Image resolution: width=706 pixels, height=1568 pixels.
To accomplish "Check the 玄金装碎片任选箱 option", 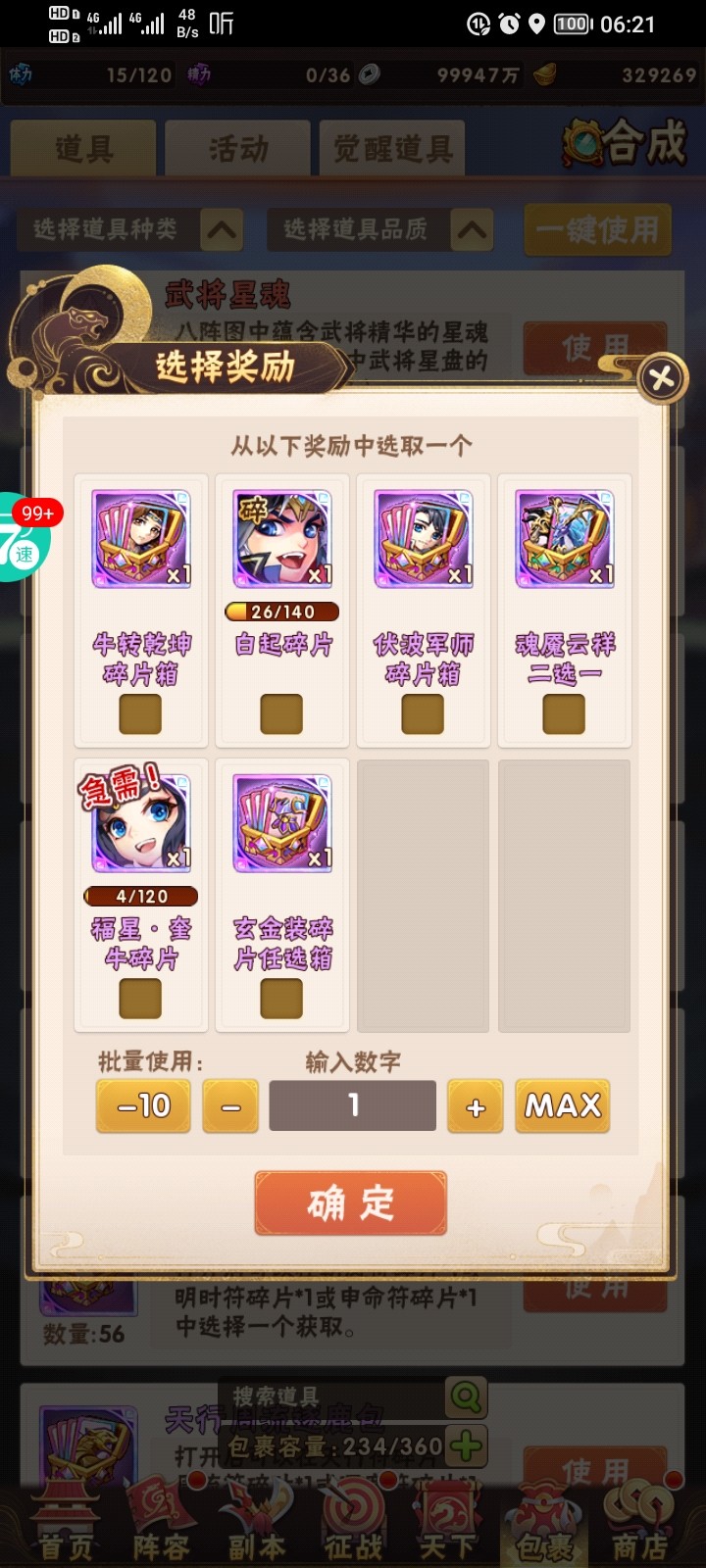I will pos(281,999).
